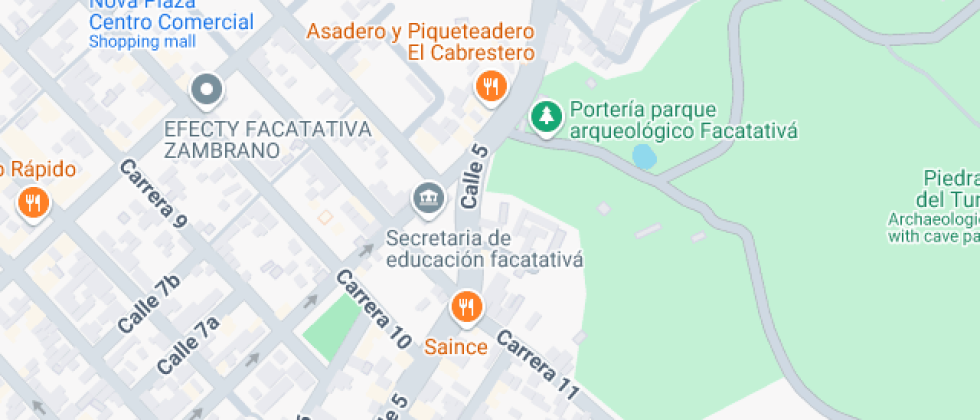980x420 pixels.
Task: Select the Saince restaurant pin
Action: click(466, 307)
